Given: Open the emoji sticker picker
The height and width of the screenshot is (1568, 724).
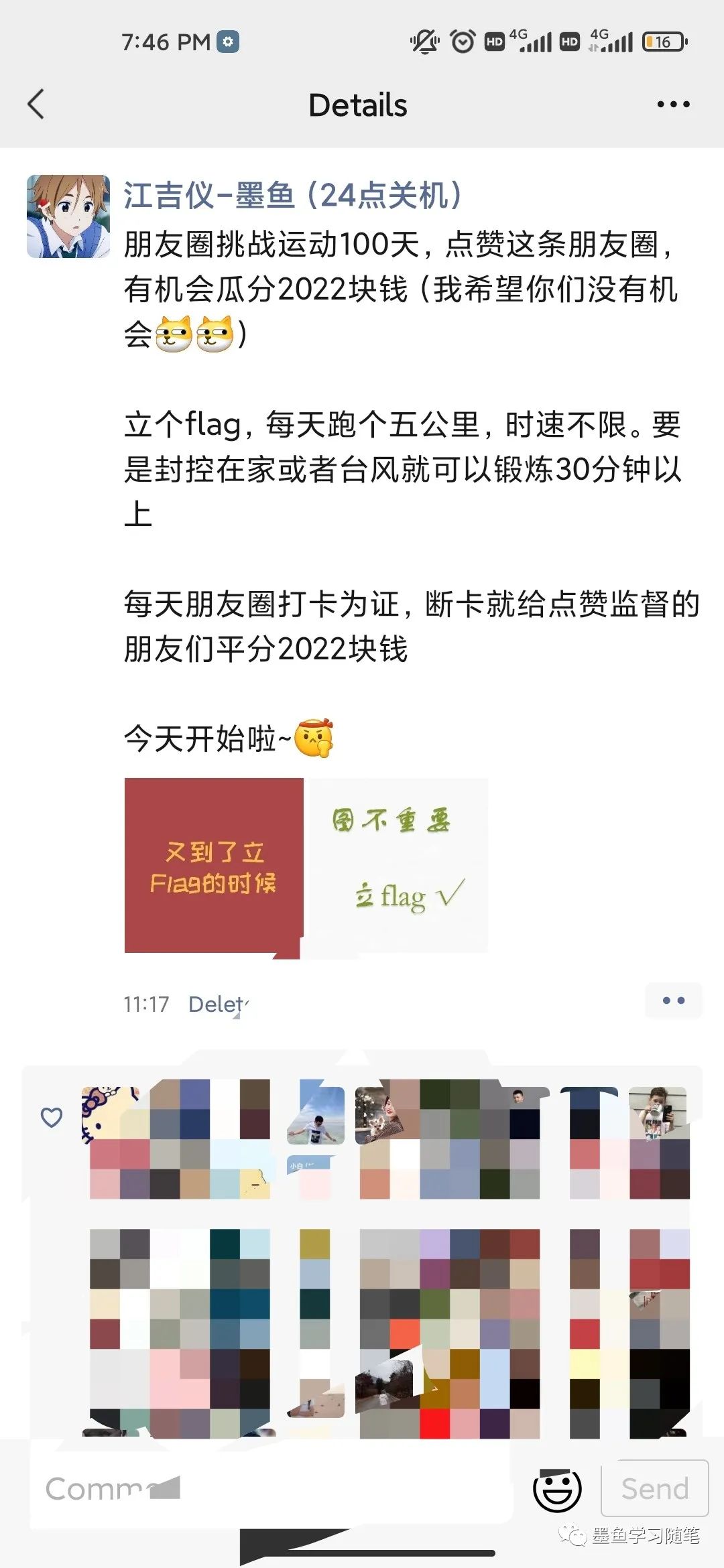Looking at the screenshot, I should tap(556, 1488).
